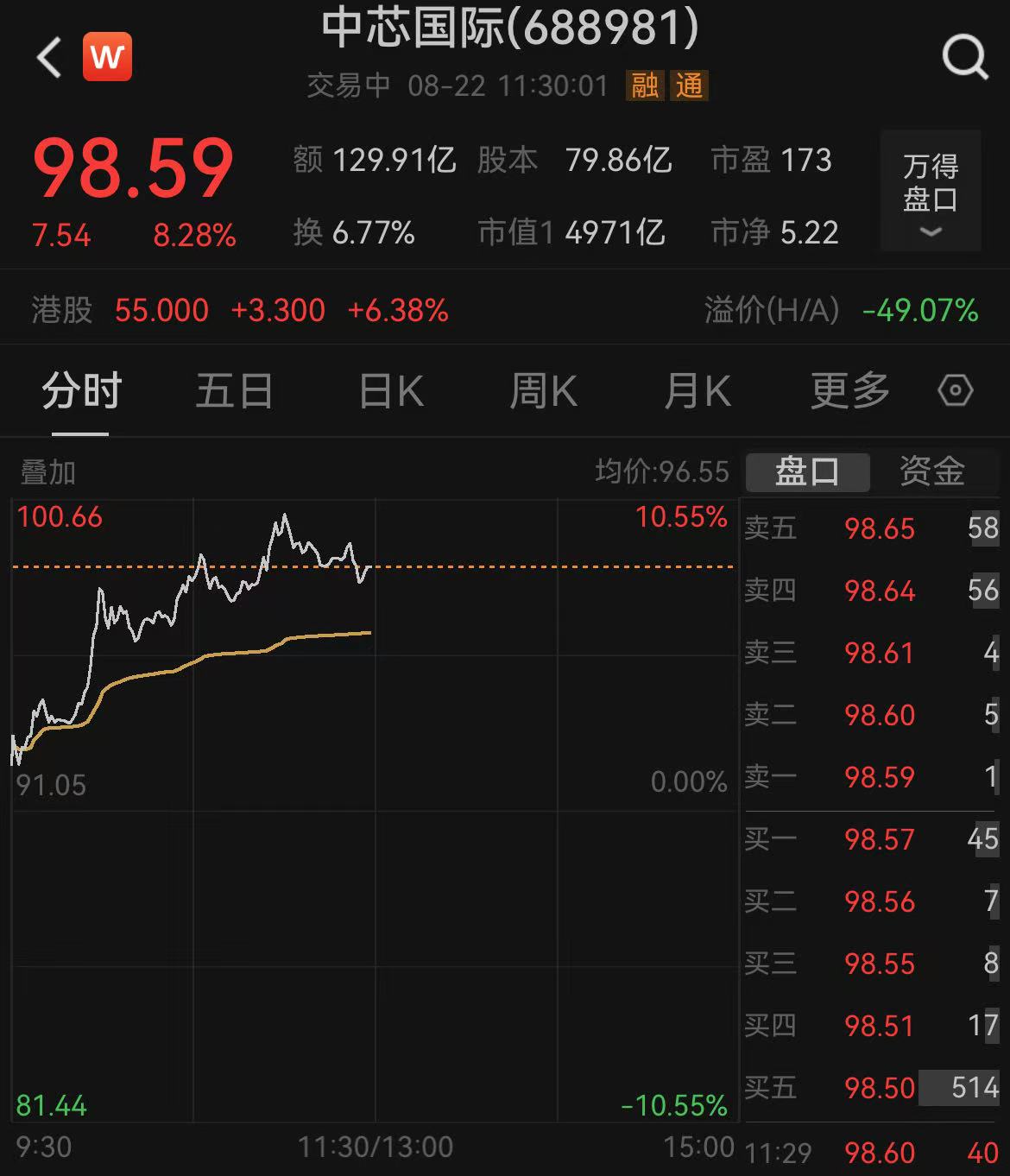Open the red W icon
The width and height of the screenshot is (1010, 1176).
[x=107, y=57]
